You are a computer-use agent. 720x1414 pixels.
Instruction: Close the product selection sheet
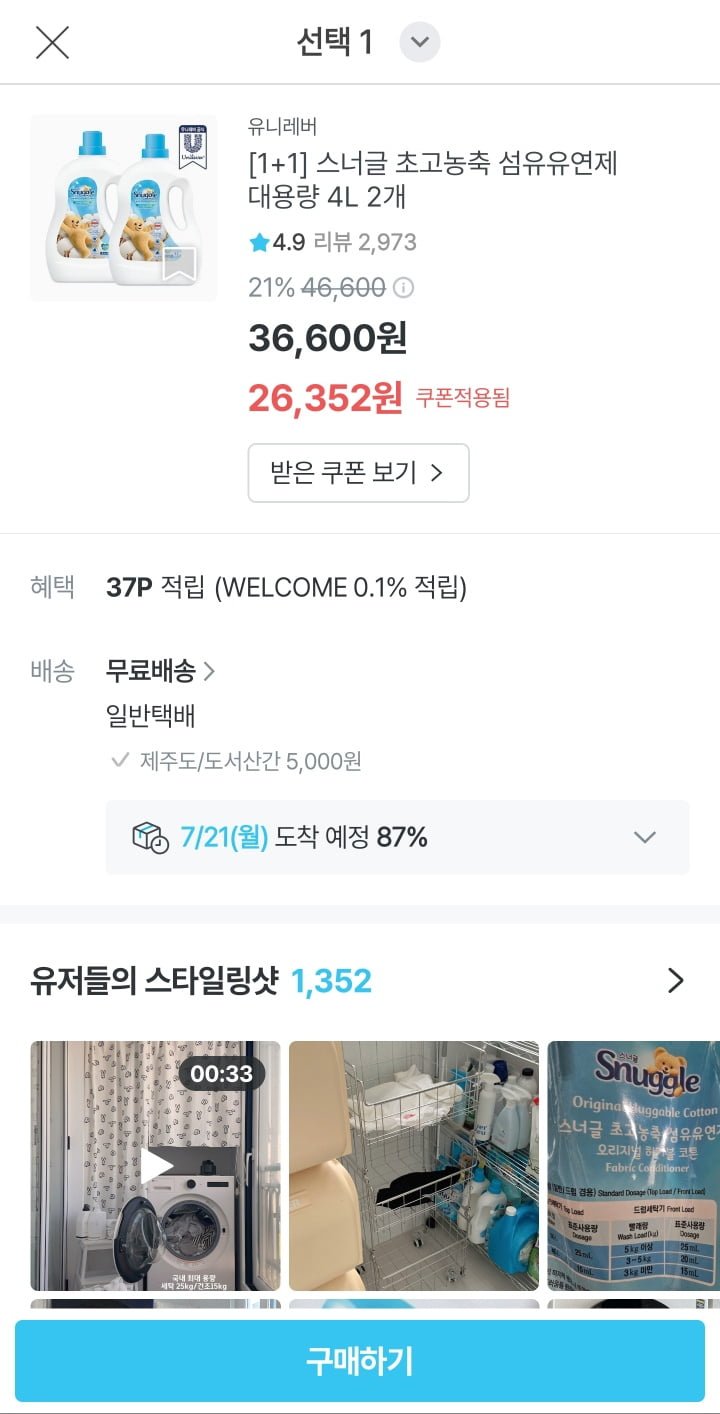52,42
